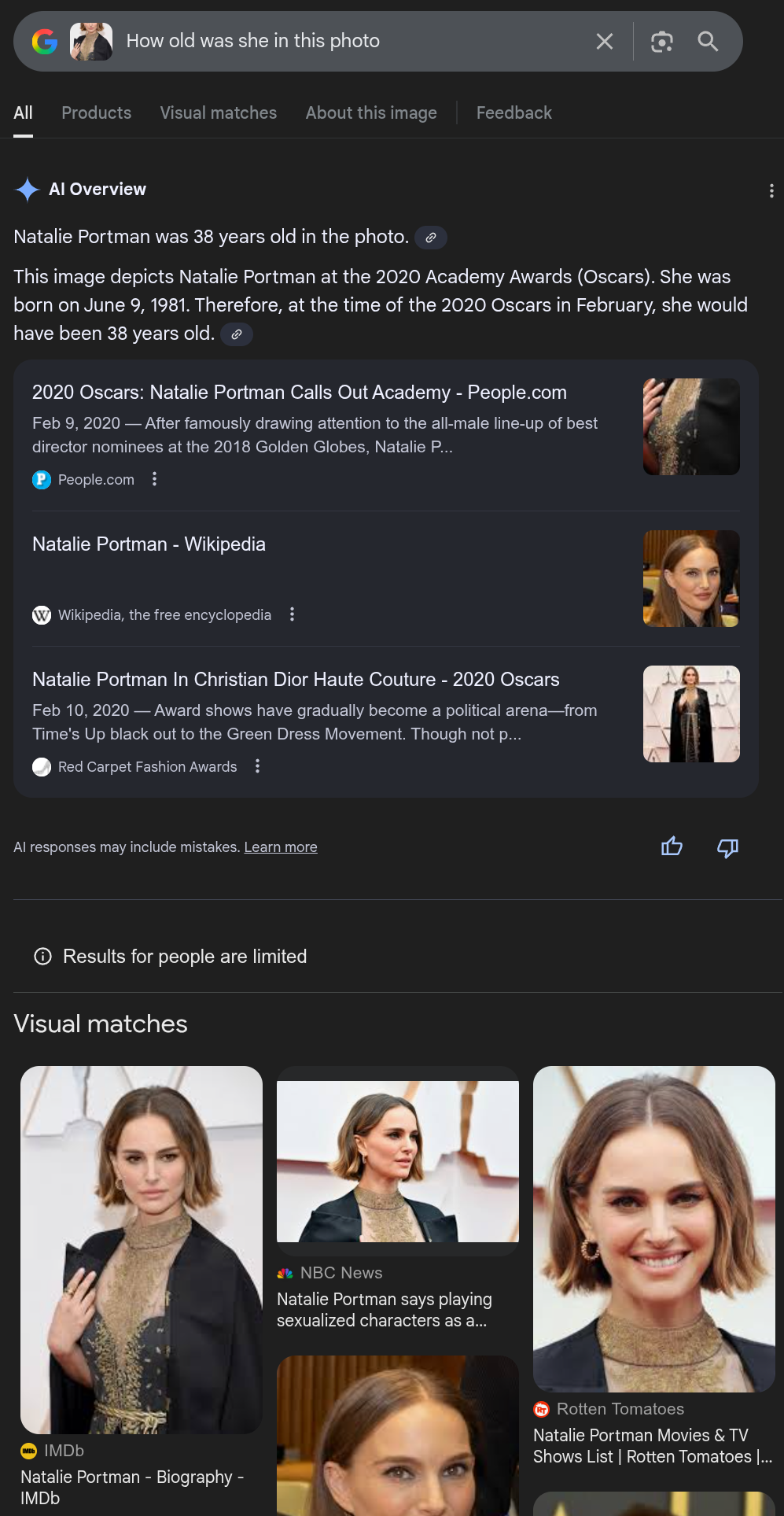This screenshot has width=784, height=1516.
Task: Open Google Lens camera search
Action: tap(661, 42)
